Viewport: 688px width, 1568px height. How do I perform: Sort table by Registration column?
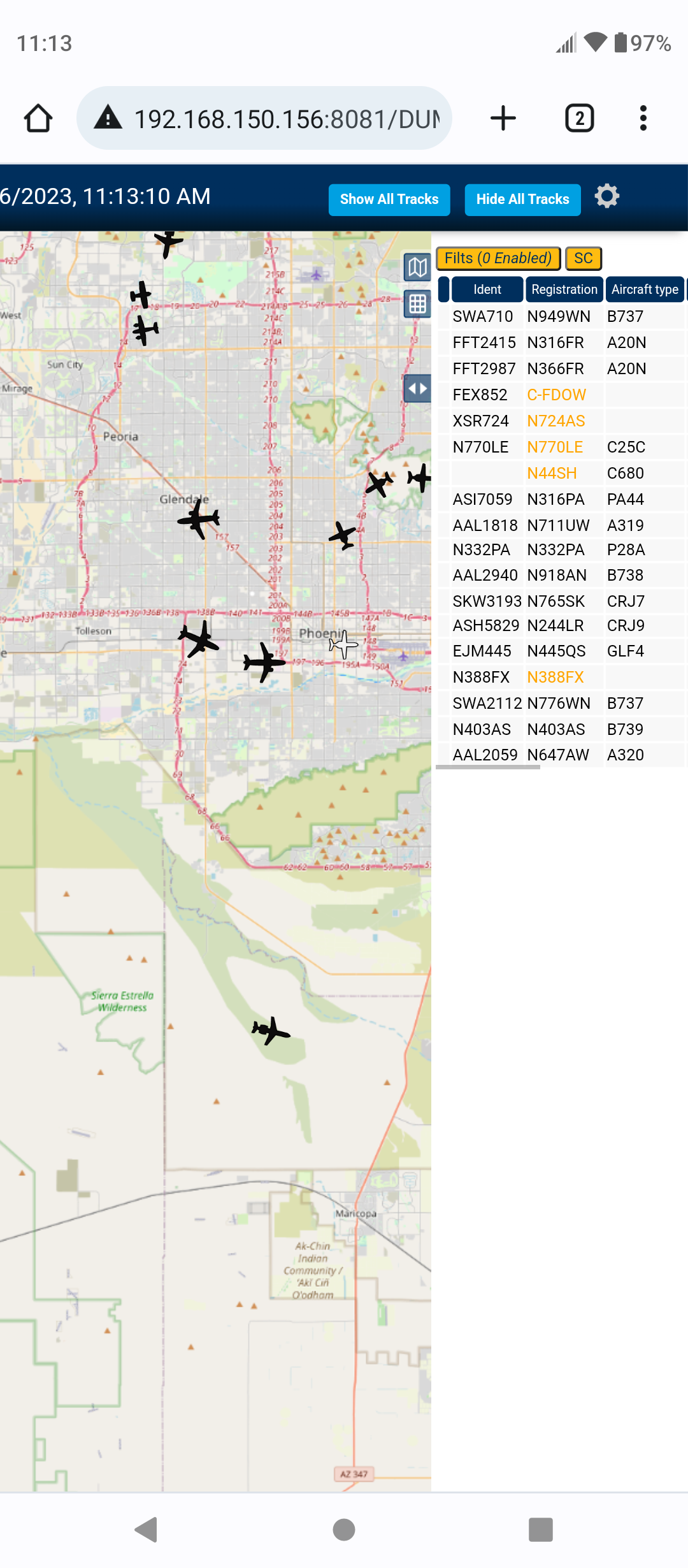(564, 289)
